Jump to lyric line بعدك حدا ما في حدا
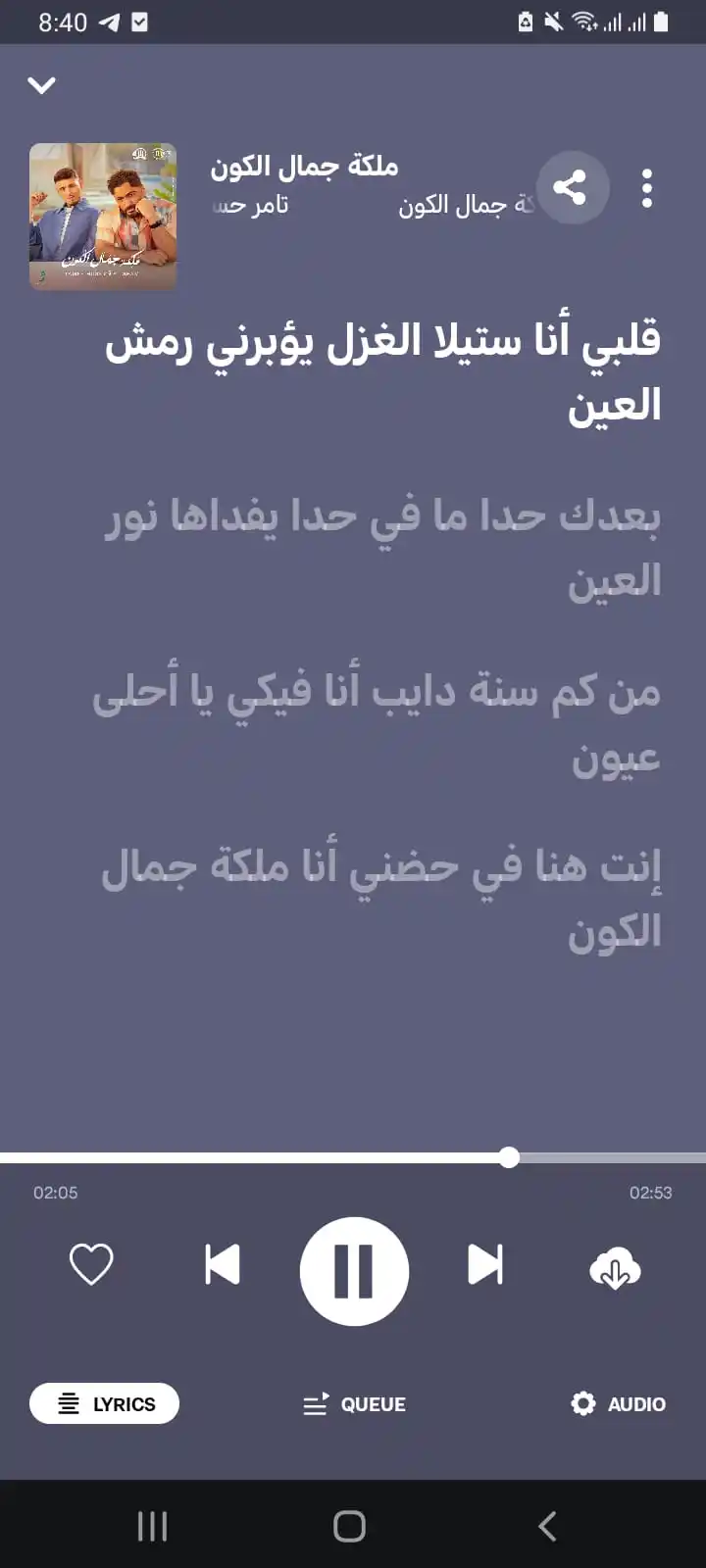The width and height of the screenshot is (706, 1568). pos(382,547)
